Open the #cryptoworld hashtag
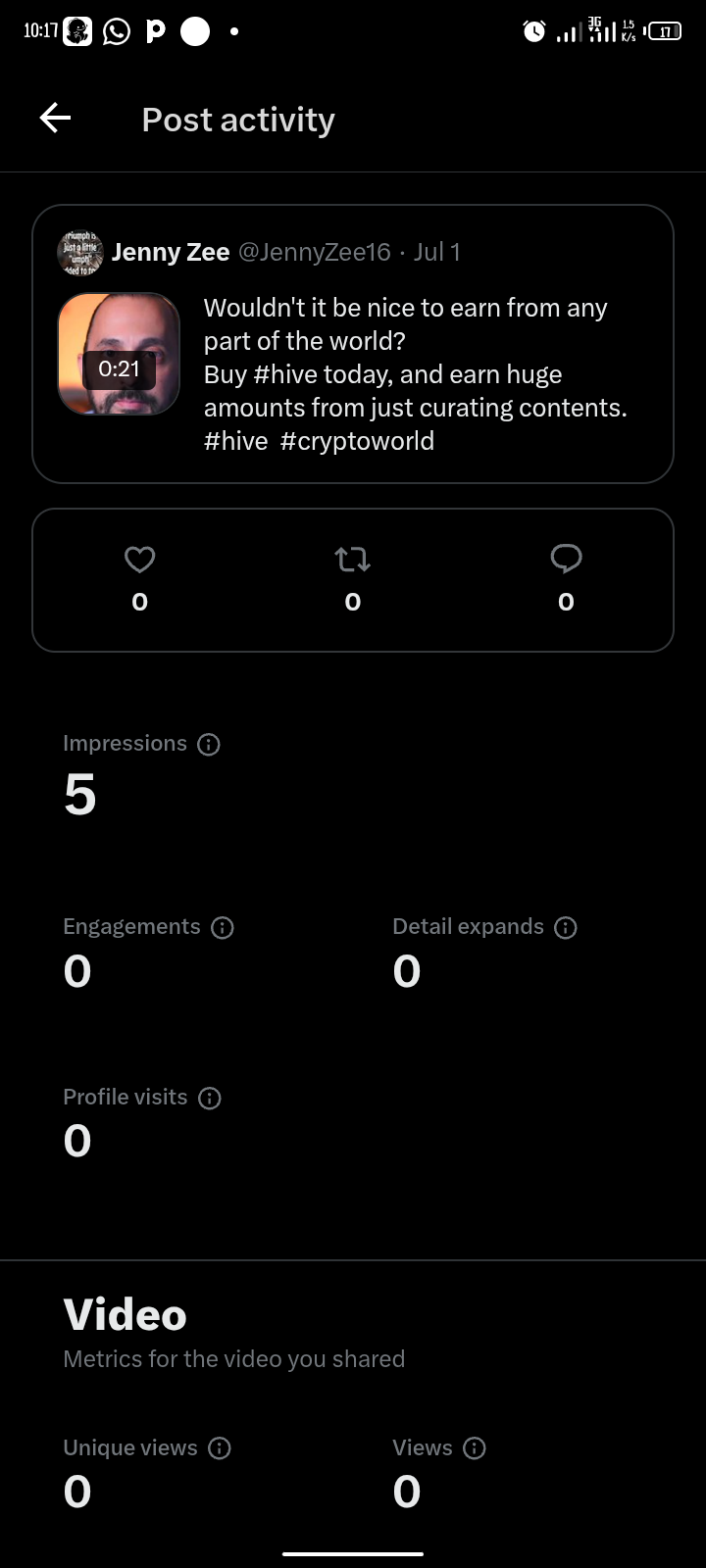This screenshot has width=706, height=1568. tap(357, 441)
